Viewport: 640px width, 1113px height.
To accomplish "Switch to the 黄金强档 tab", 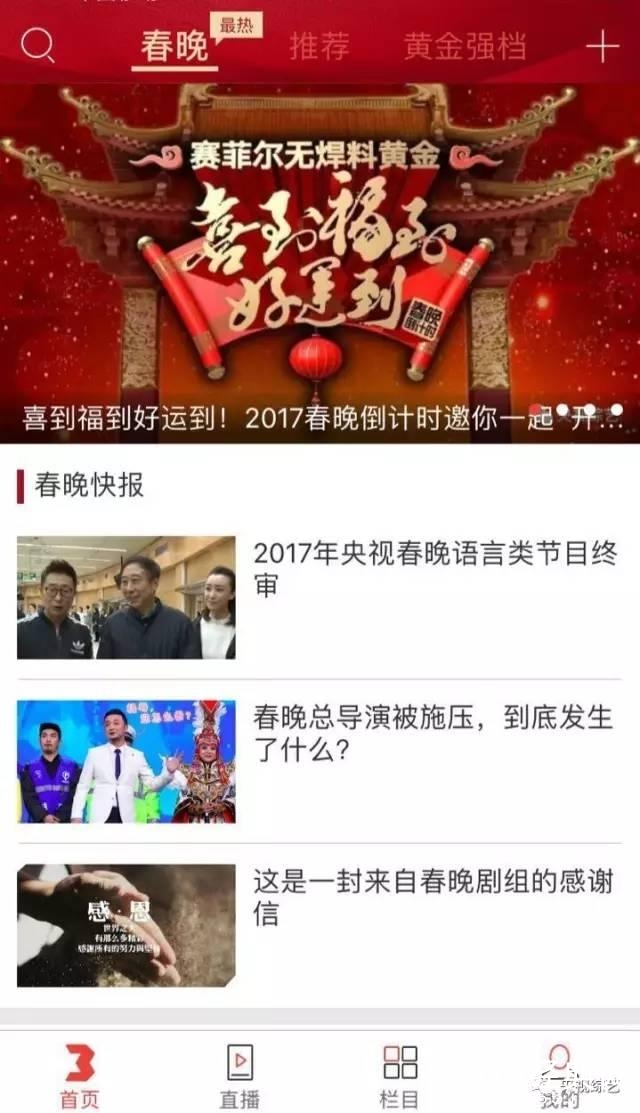I will point(465,47).
